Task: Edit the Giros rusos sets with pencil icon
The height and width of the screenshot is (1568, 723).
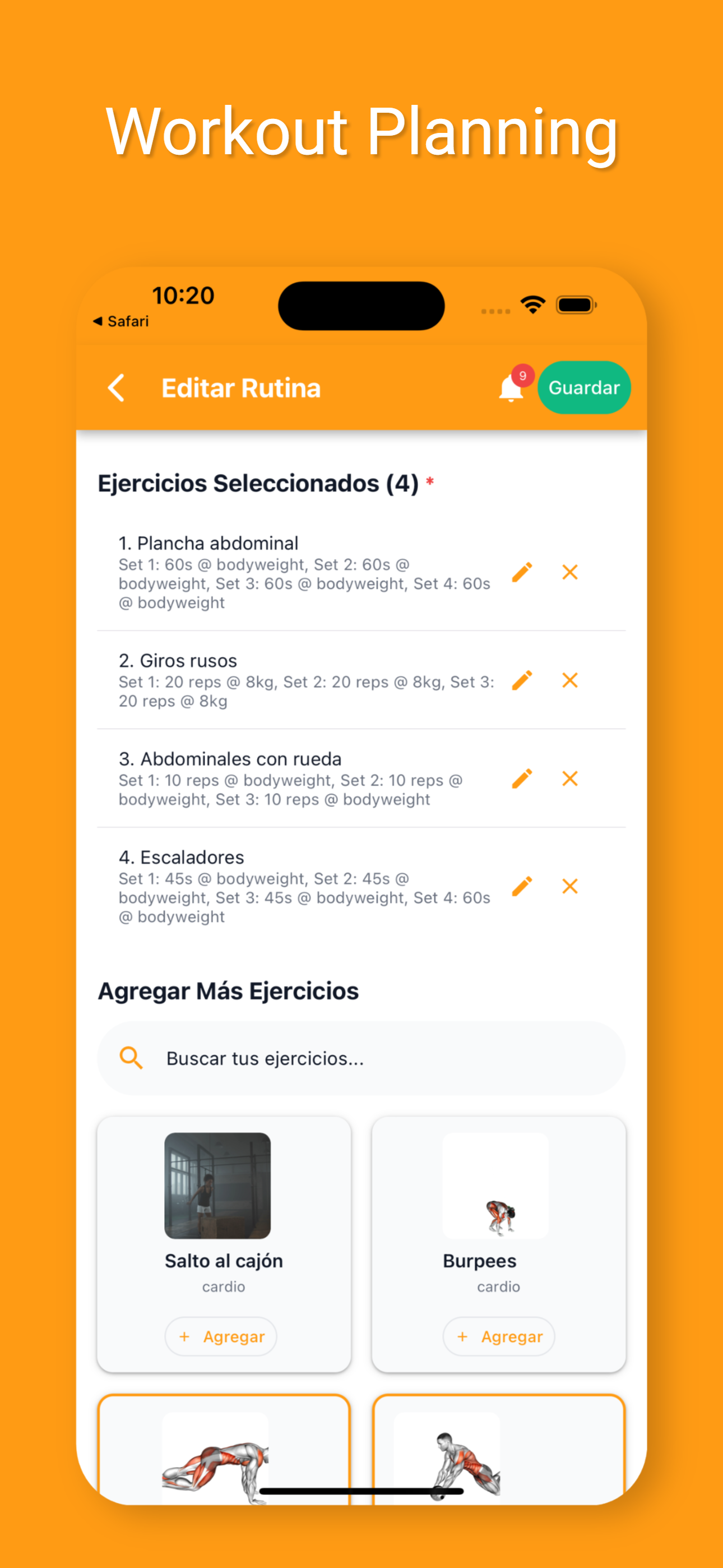Action: tap(522, 680)
